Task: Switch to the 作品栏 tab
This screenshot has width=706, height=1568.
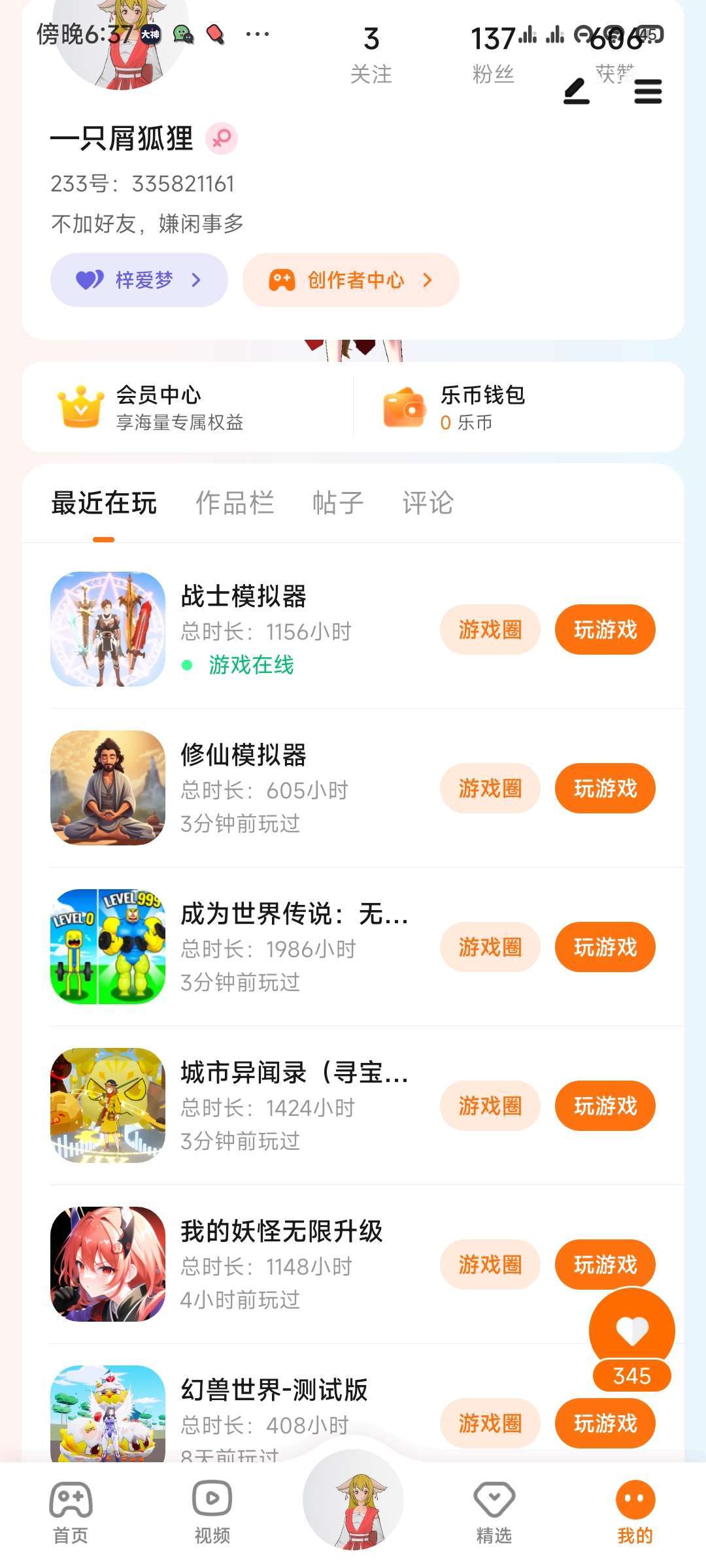Action: click(235, 503)
